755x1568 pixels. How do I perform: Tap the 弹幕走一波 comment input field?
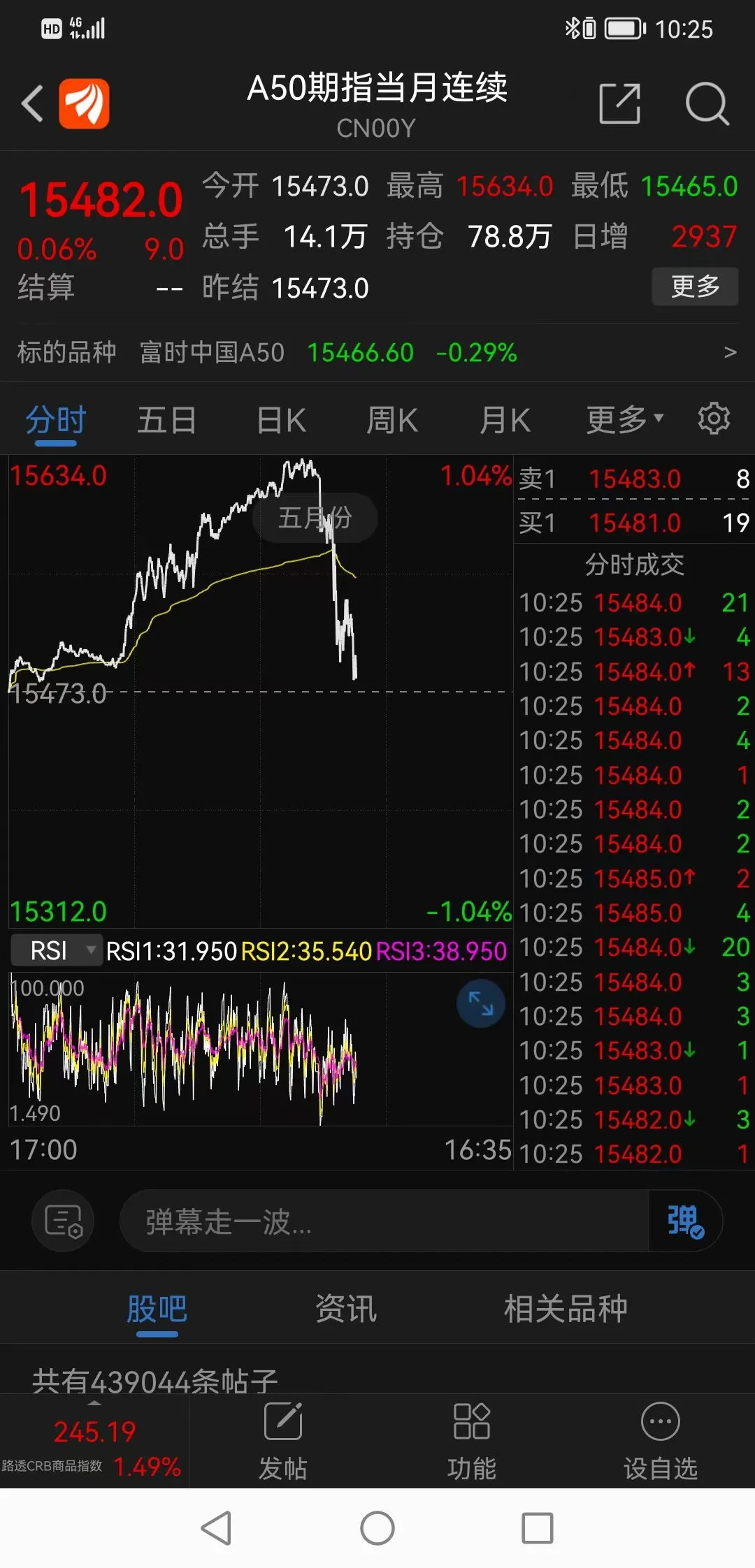(384, 1222)
